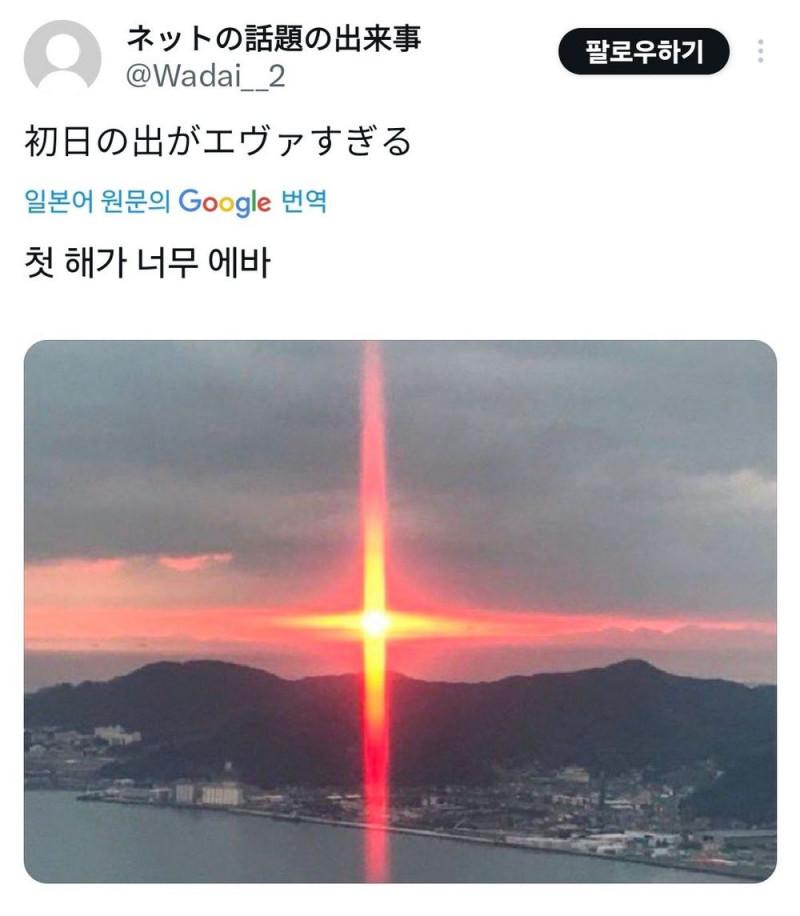Open the @Wadai__2 account name
Screen dimensions: 800x916
coord(205,77)
